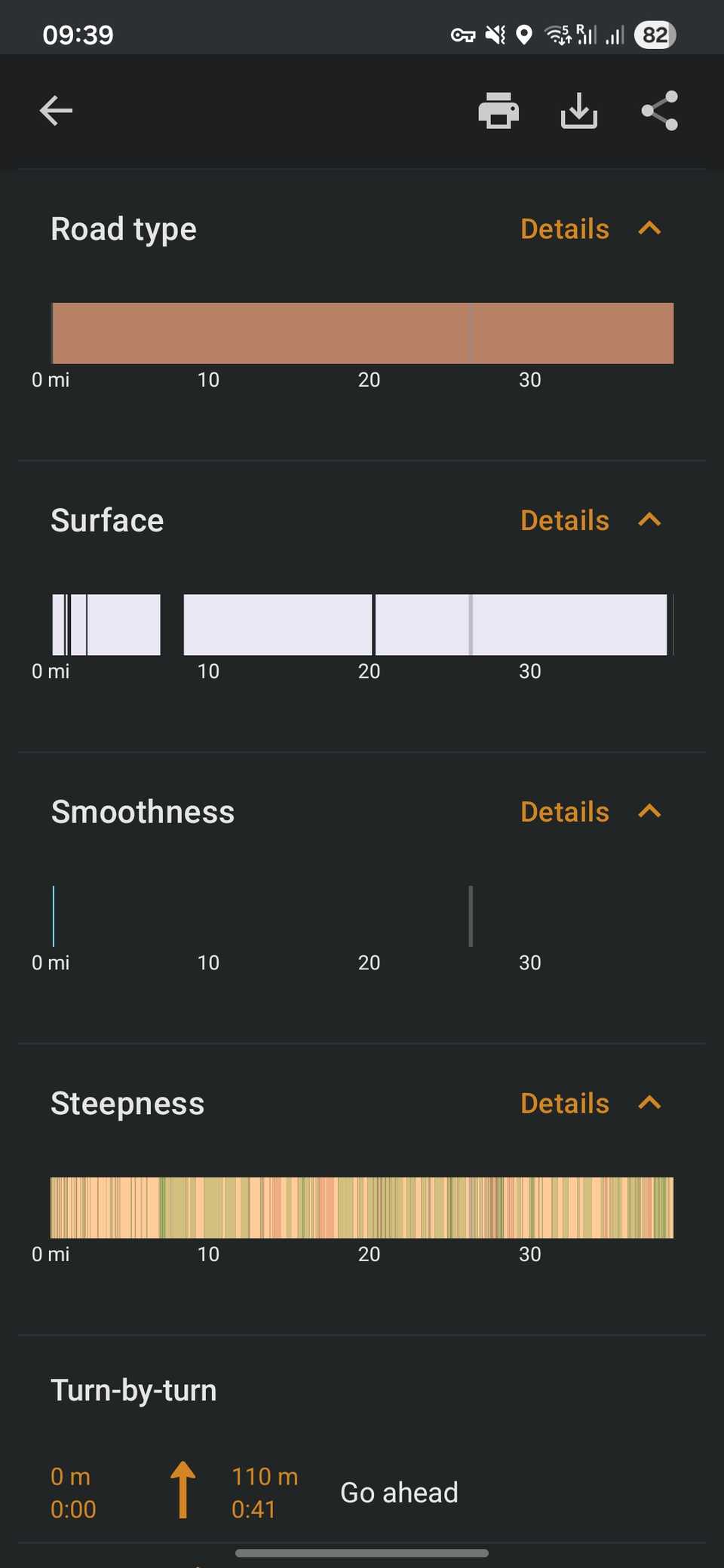Open the print option for the route

pyautogui.click(x=499, y=110)
